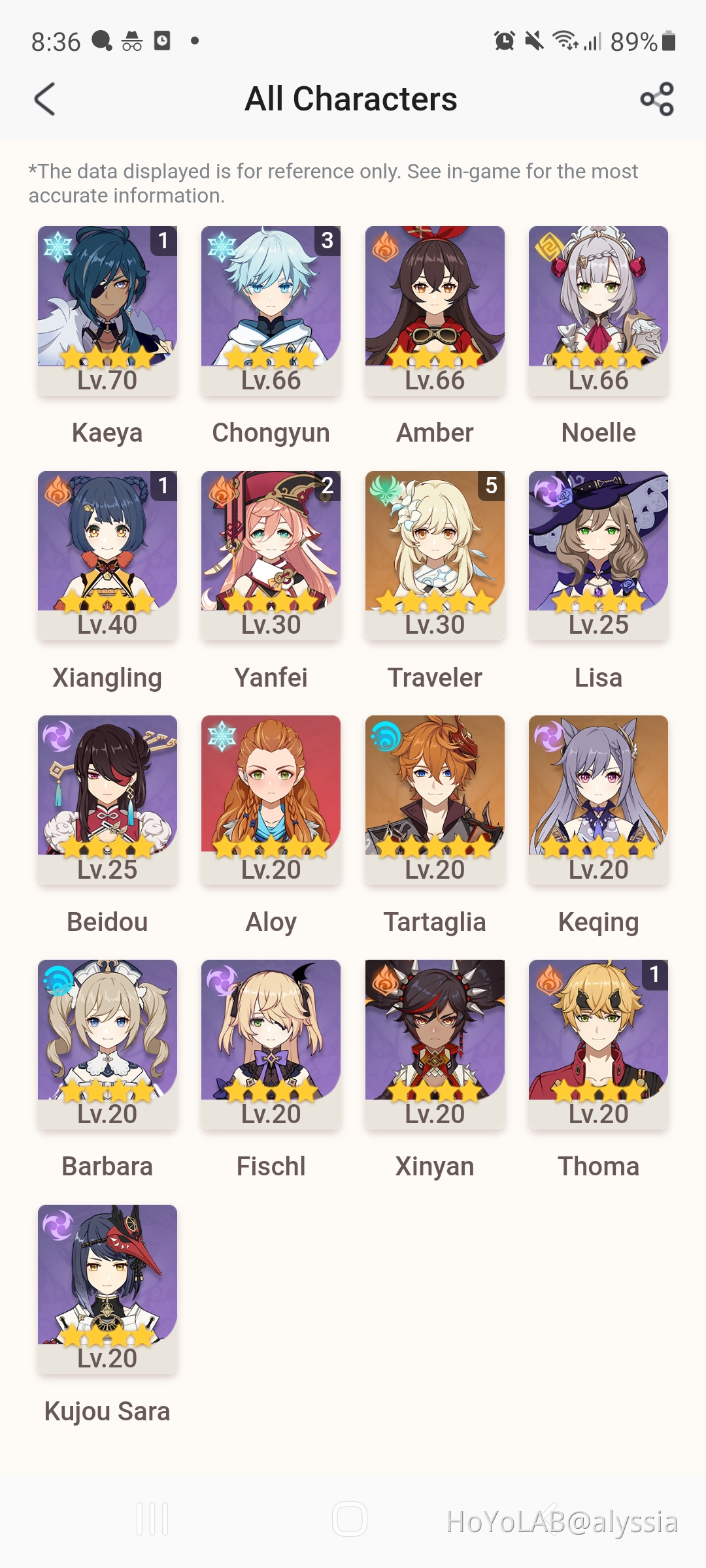View the Xinyan character card
The image size is (706, 1568).
click(x=435, y=1044)
